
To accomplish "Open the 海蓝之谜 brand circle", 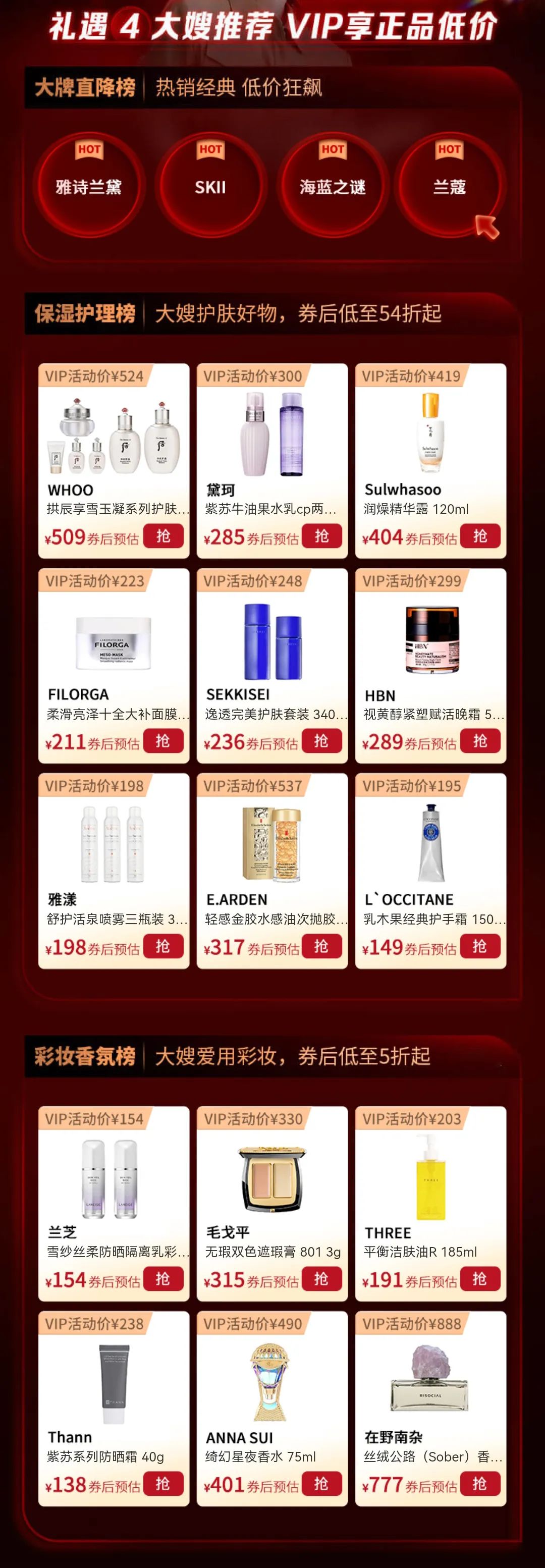I will point(333,186).
